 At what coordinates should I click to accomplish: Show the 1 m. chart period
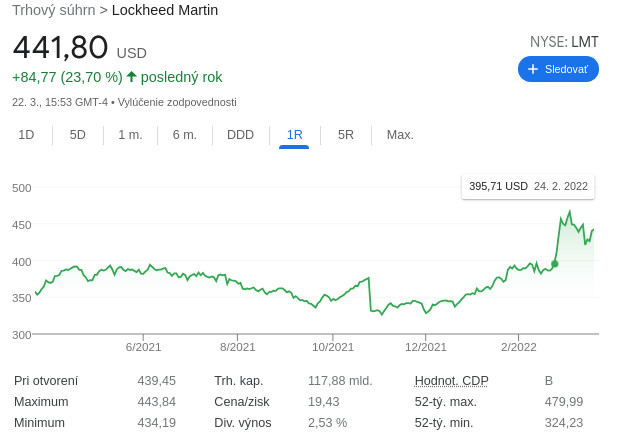click(x=130, y=135)
